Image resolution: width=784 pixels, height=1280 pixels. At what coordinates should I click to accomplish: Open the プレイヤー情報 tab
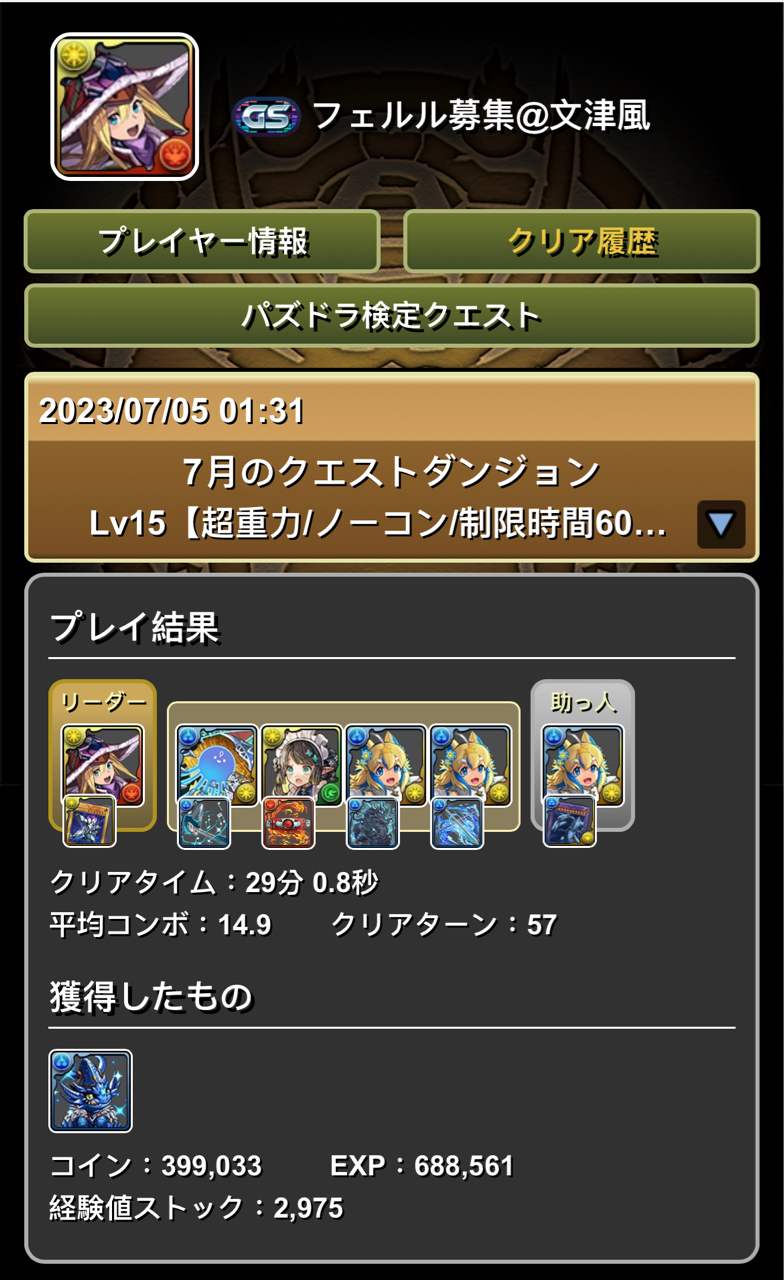201,241
